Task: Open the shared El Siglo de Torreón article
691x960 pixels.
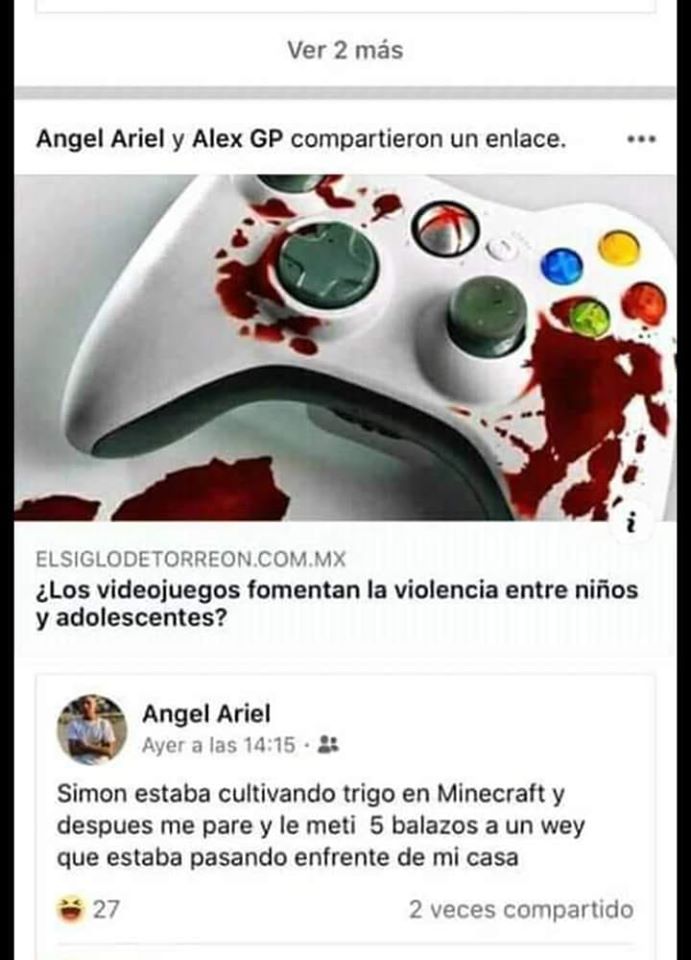Action: click(x=345, y=345)
